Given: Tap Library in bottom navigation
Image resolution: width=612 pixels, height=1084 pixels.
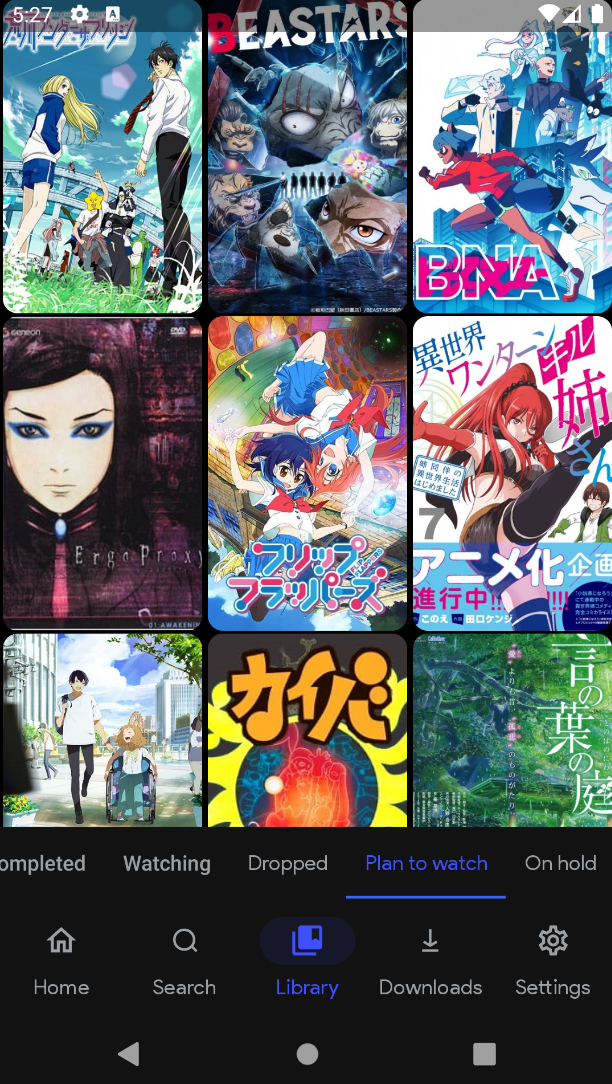Looking at the screenshot, I should (307, 960).
